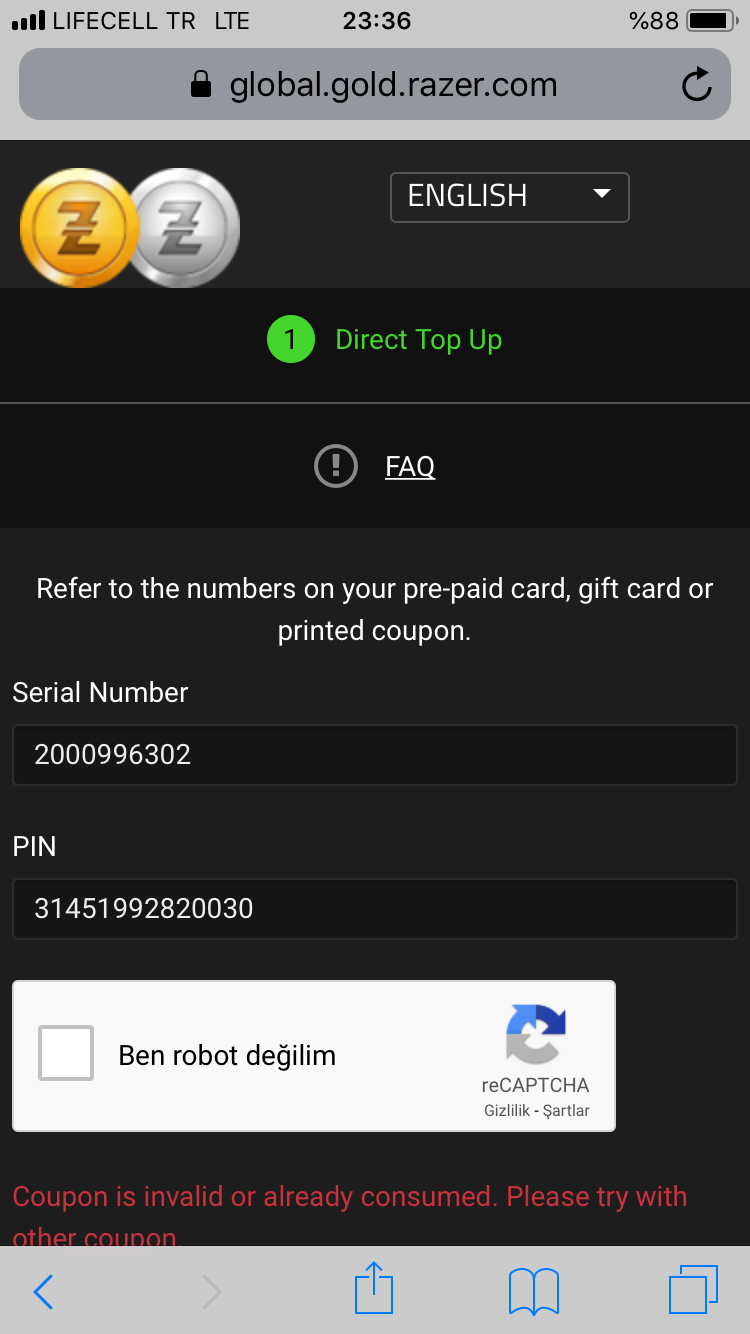
Task: Check the "Ben robot değilim" checkbox
Action: tap(66, 1053)
